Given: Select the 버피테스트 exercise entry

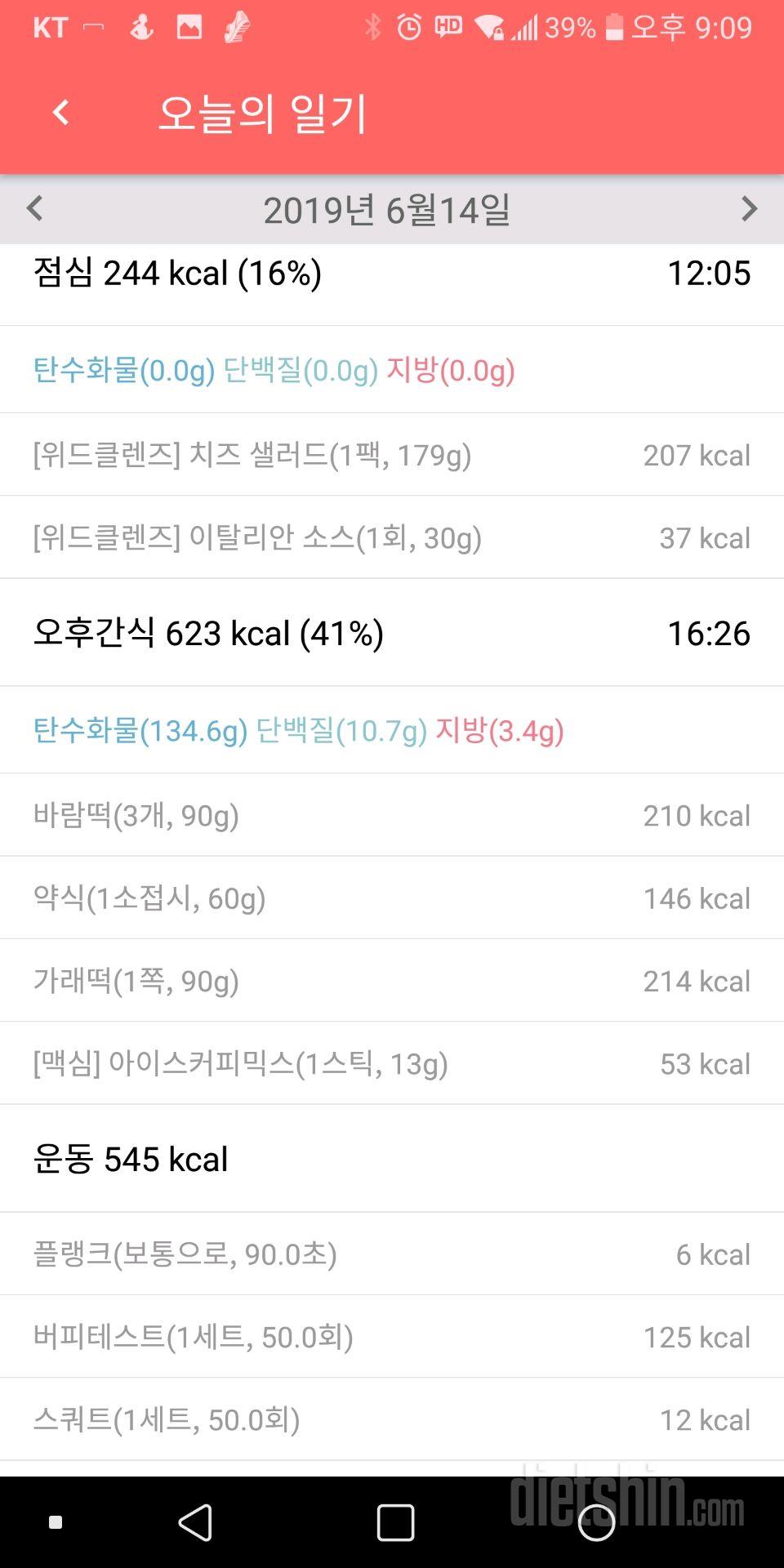Looking at the screenshot, I should (x=392, y=1337).
